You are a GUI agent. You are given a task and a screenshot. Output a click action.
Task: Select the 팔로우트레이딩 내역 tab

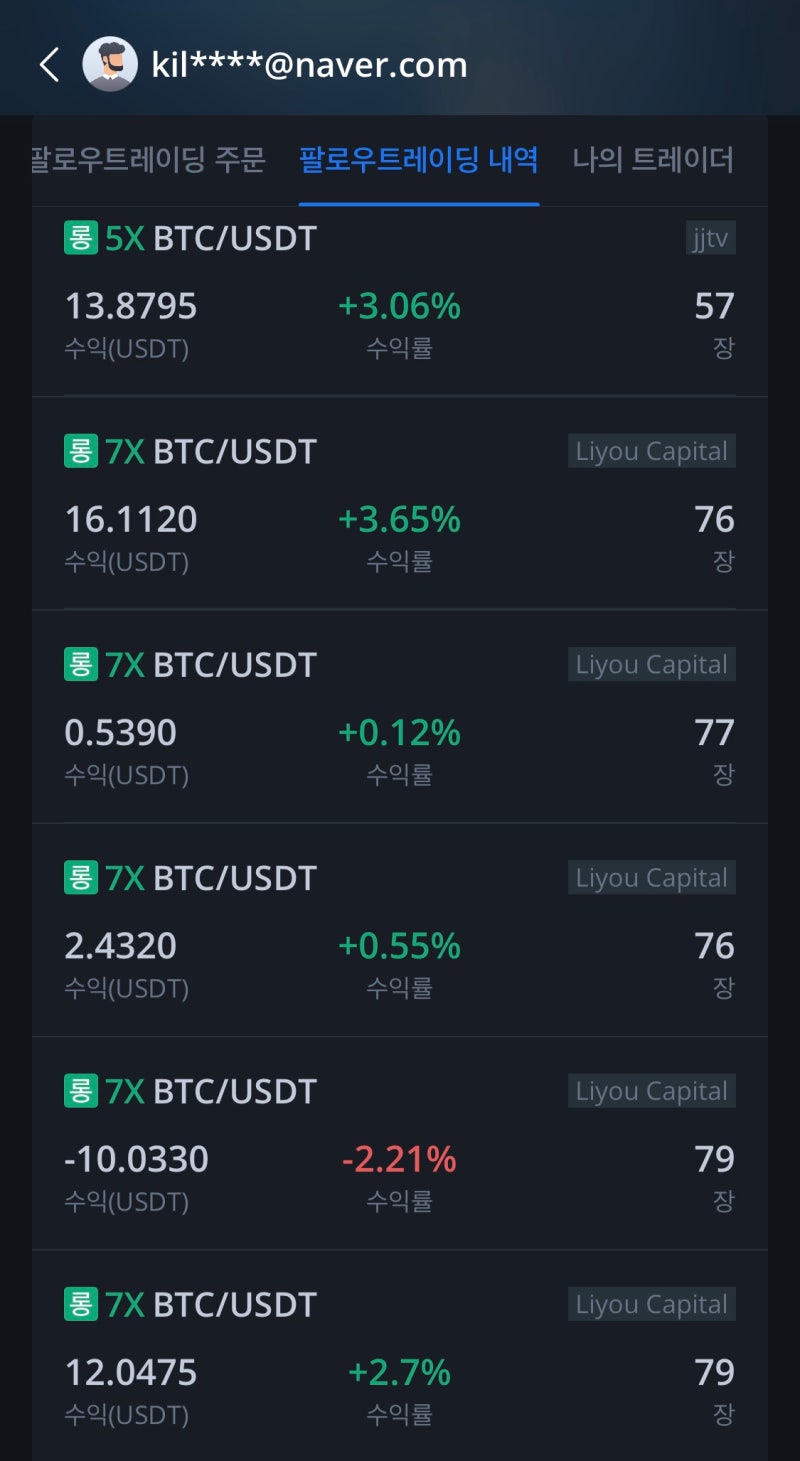[419, 159]
